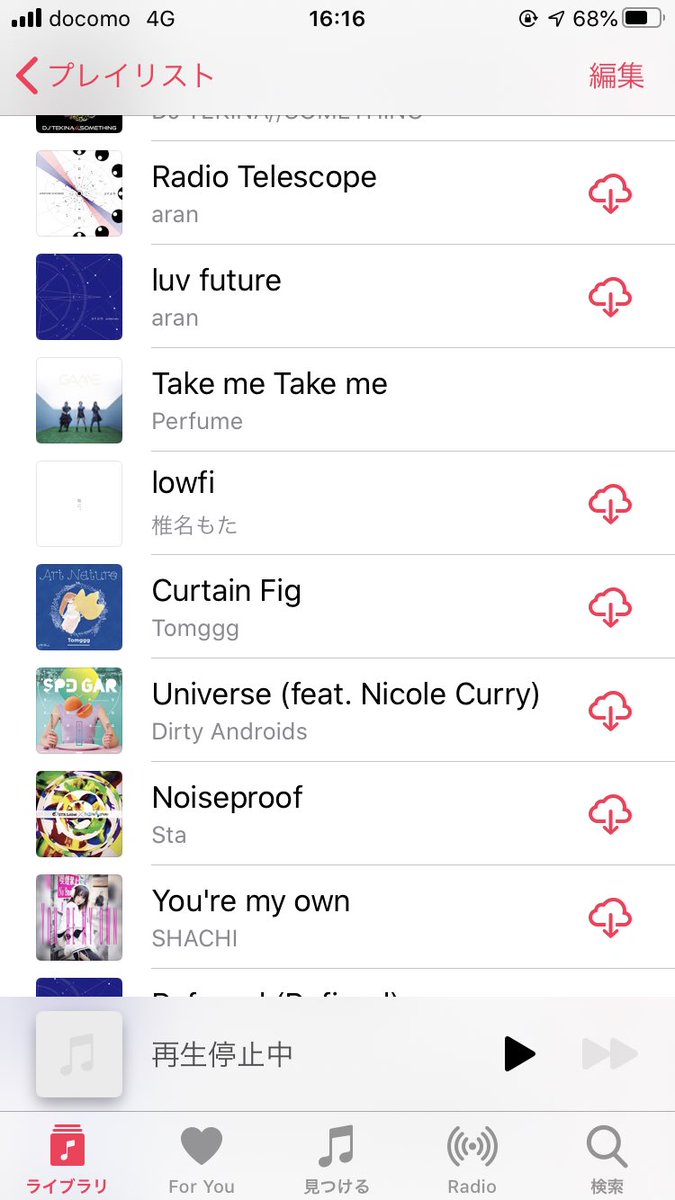Download You're my own by SHACHI
This screenshot has height=1200, width=675.
(610, 917)
